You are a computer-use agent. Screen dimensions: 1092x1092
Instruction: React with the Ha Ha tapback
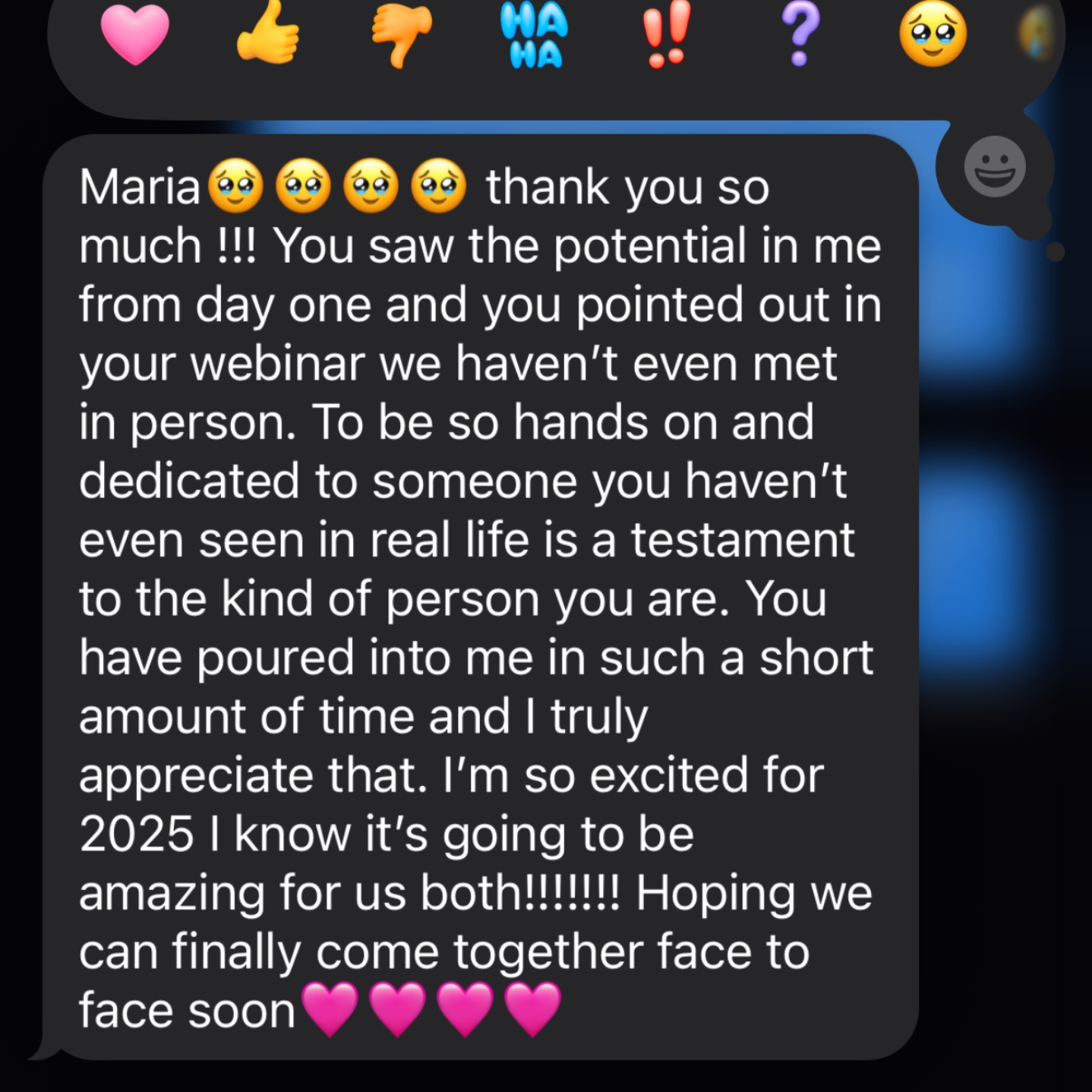(534, 36)
